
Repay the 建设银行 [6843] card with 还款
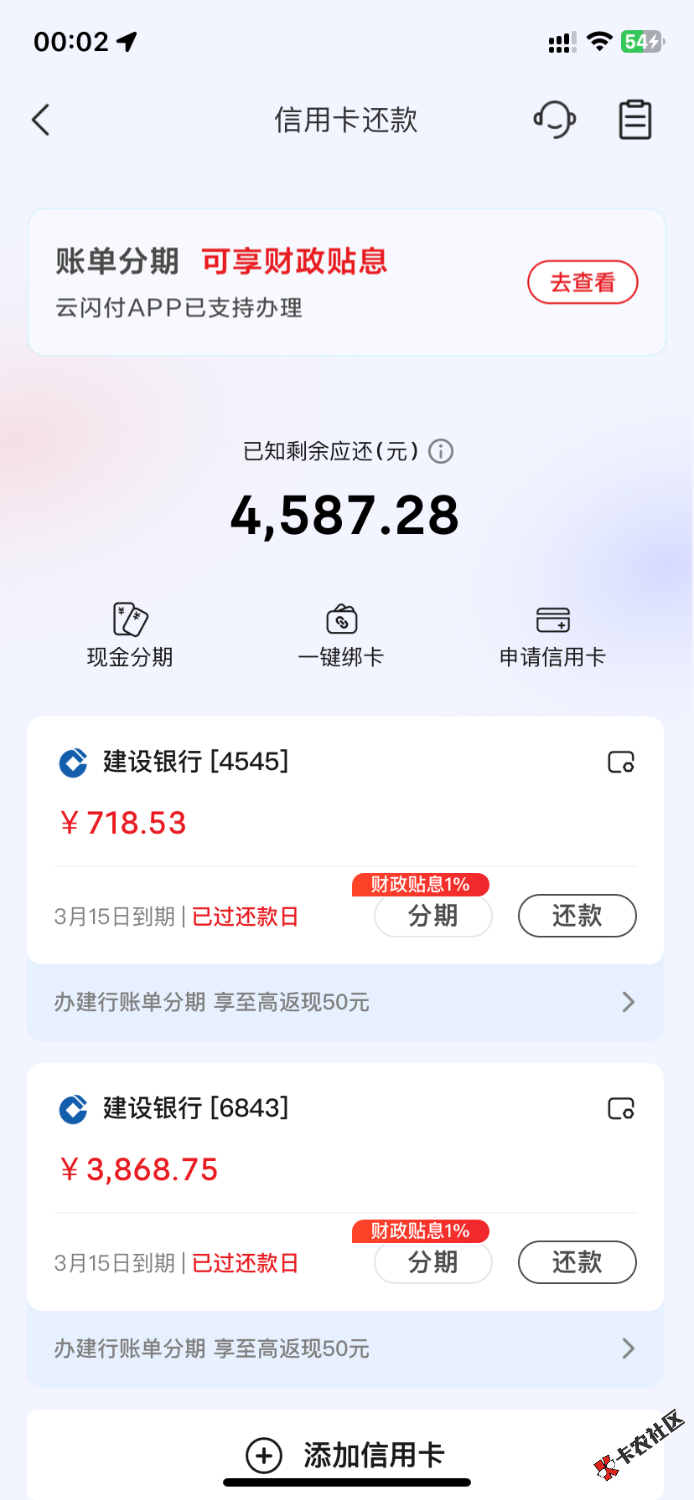577,1263
